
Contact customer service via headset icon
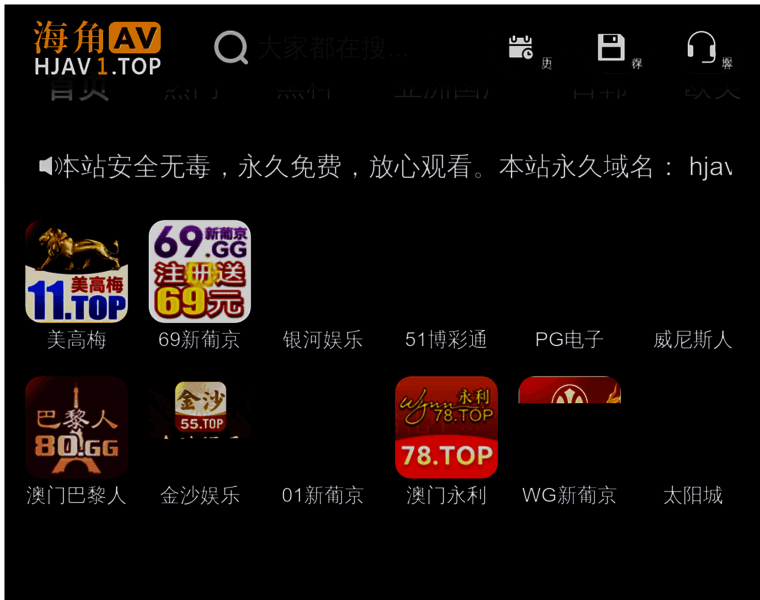(x=702, y=48)
